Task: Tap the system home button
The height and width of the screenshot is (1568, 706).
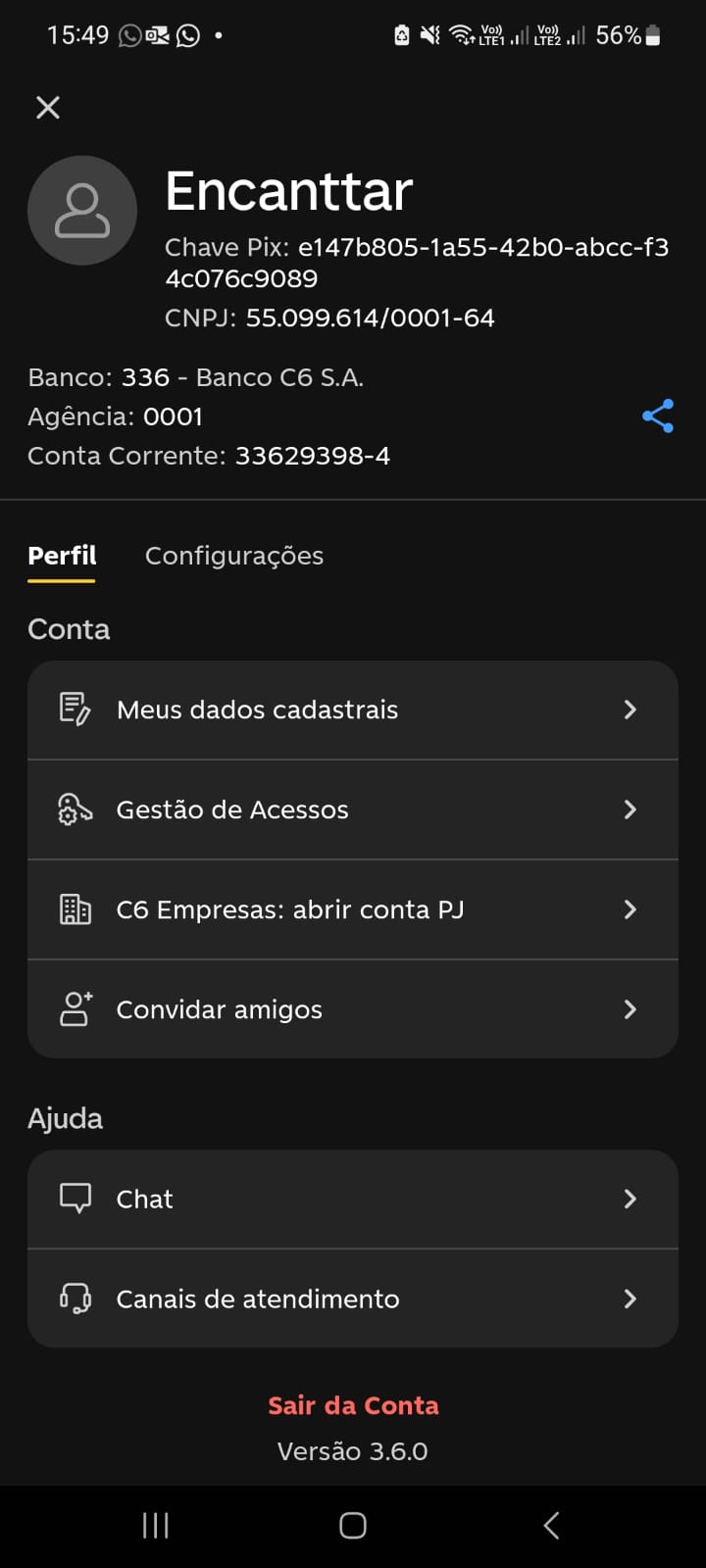Action: (x=353, y=1525)
